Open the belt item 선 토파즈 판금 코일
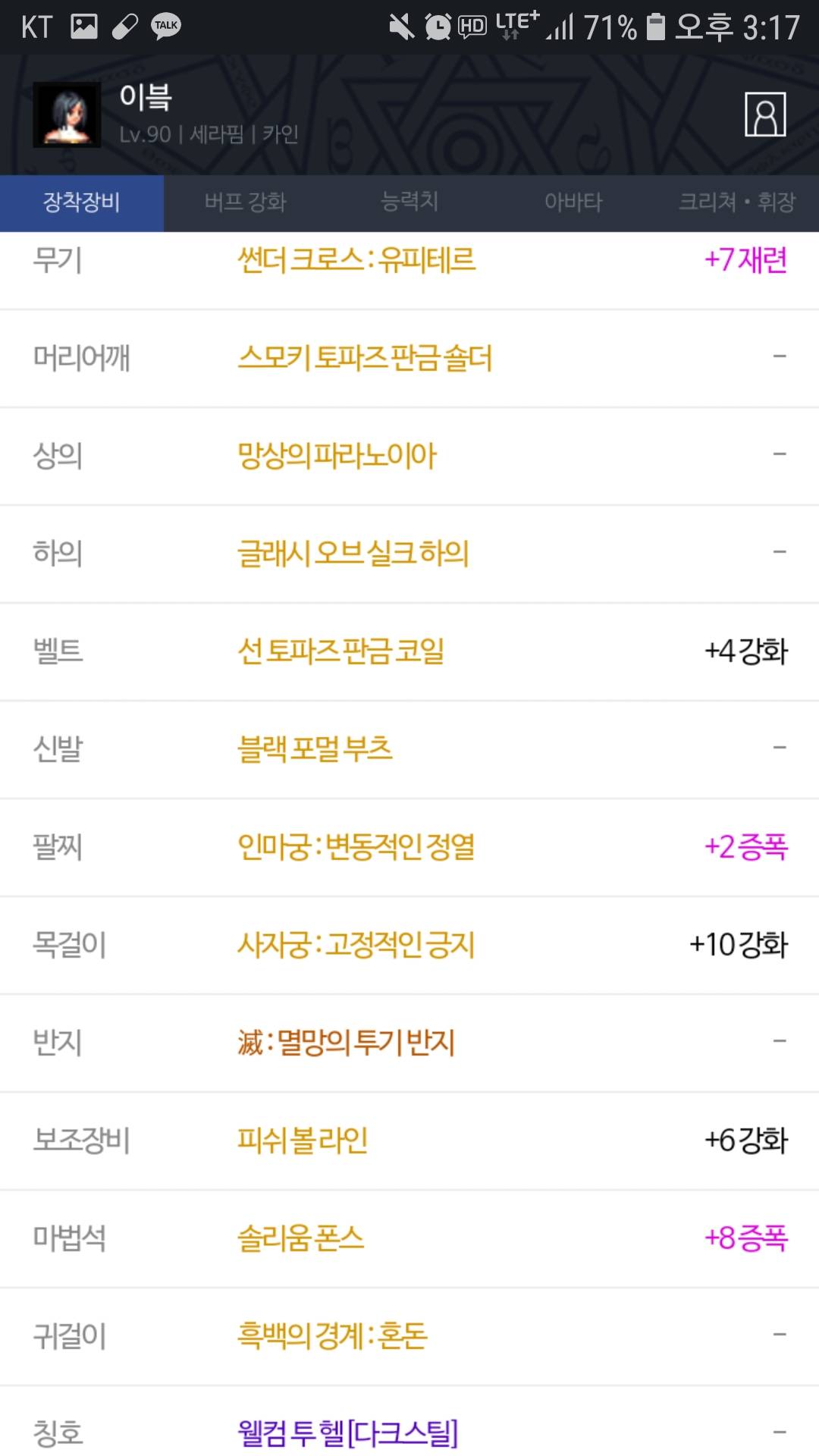This screenshot has height=1456, width=819. 341,651
